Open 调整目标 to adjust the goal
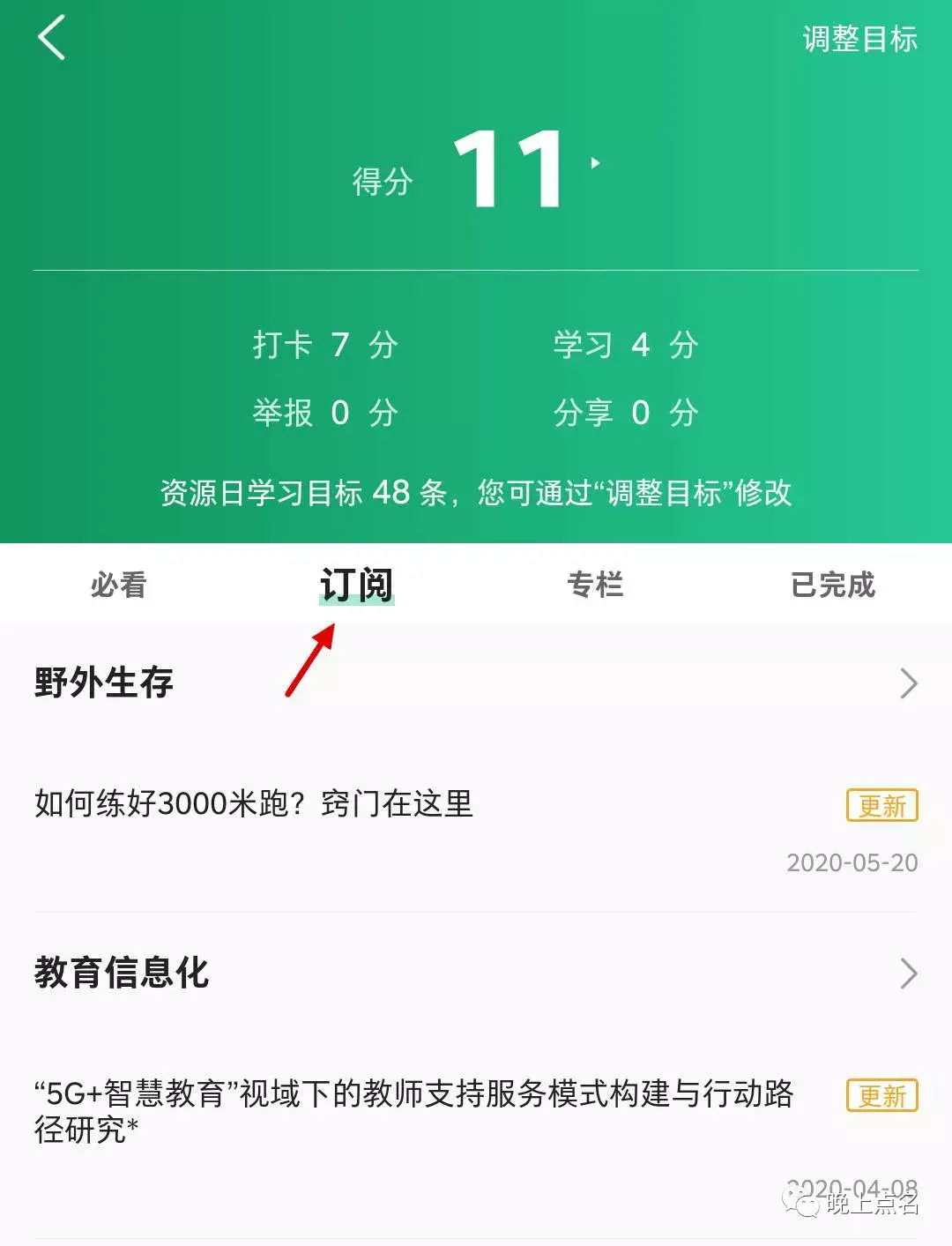 (x=859, y=39)
